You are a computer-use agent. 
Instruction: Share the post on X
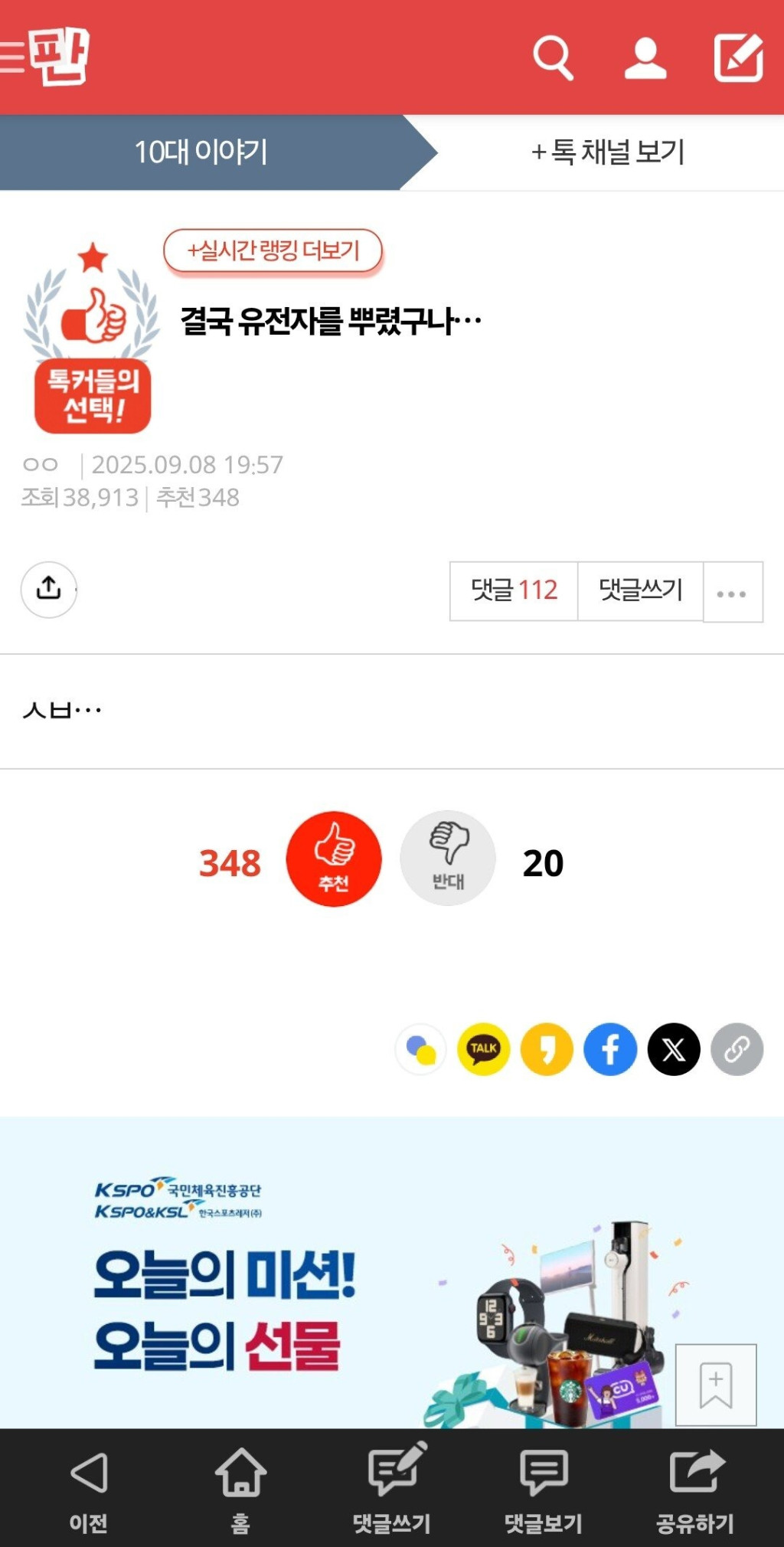click(674, 1048)
